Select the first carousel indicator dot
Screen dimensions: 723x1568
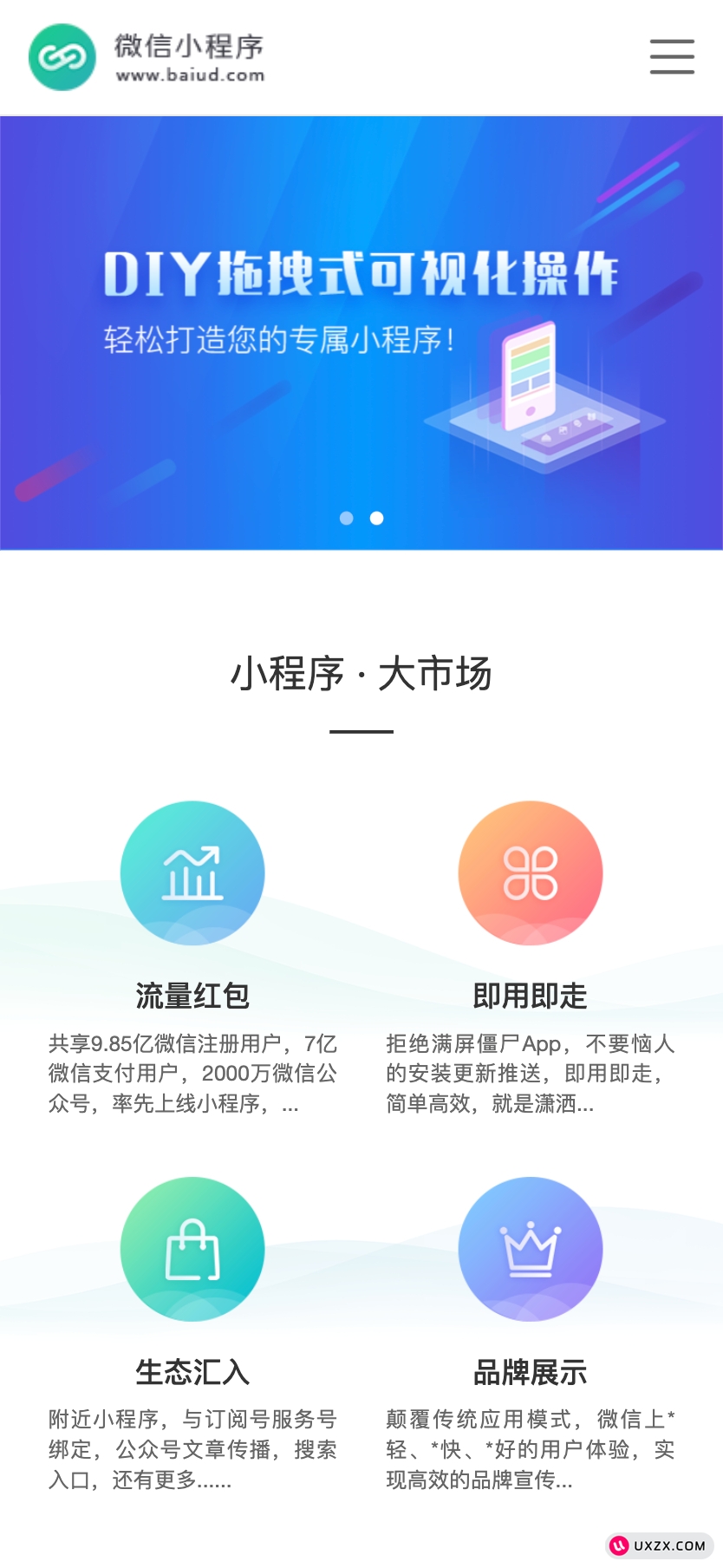[x=347, y=519]
